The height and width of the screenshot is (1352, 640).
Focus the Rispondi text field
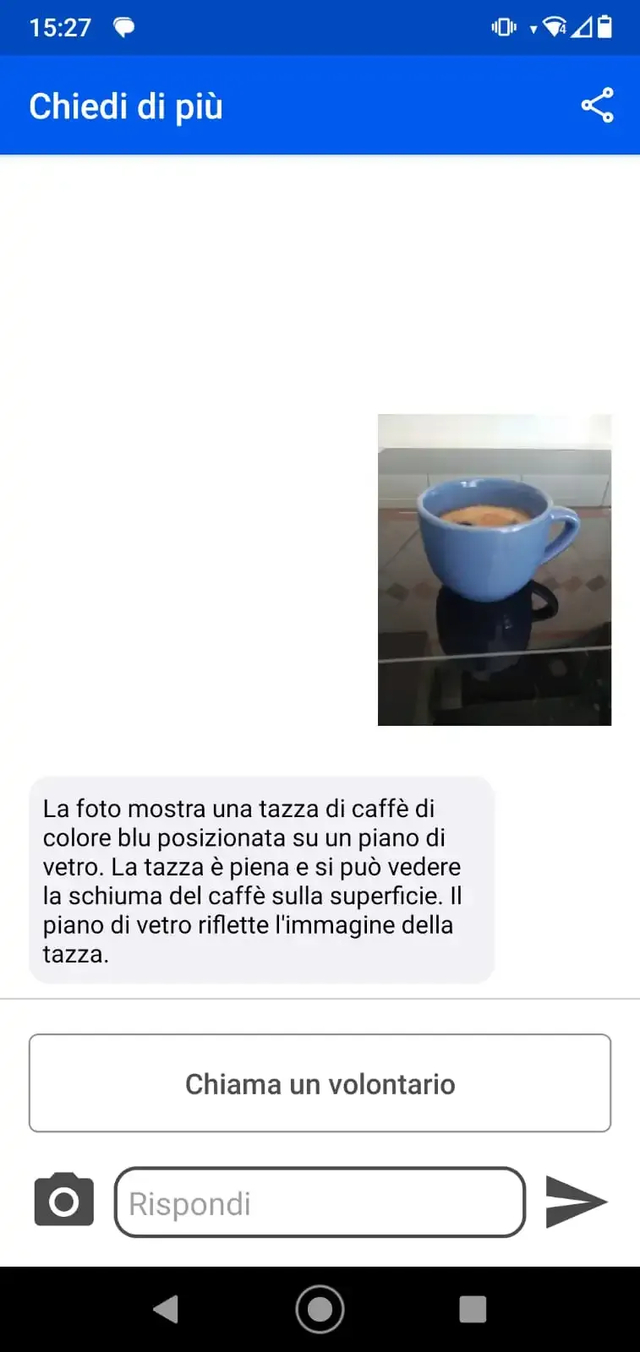pyautogui.click(x=320, y=1203)
